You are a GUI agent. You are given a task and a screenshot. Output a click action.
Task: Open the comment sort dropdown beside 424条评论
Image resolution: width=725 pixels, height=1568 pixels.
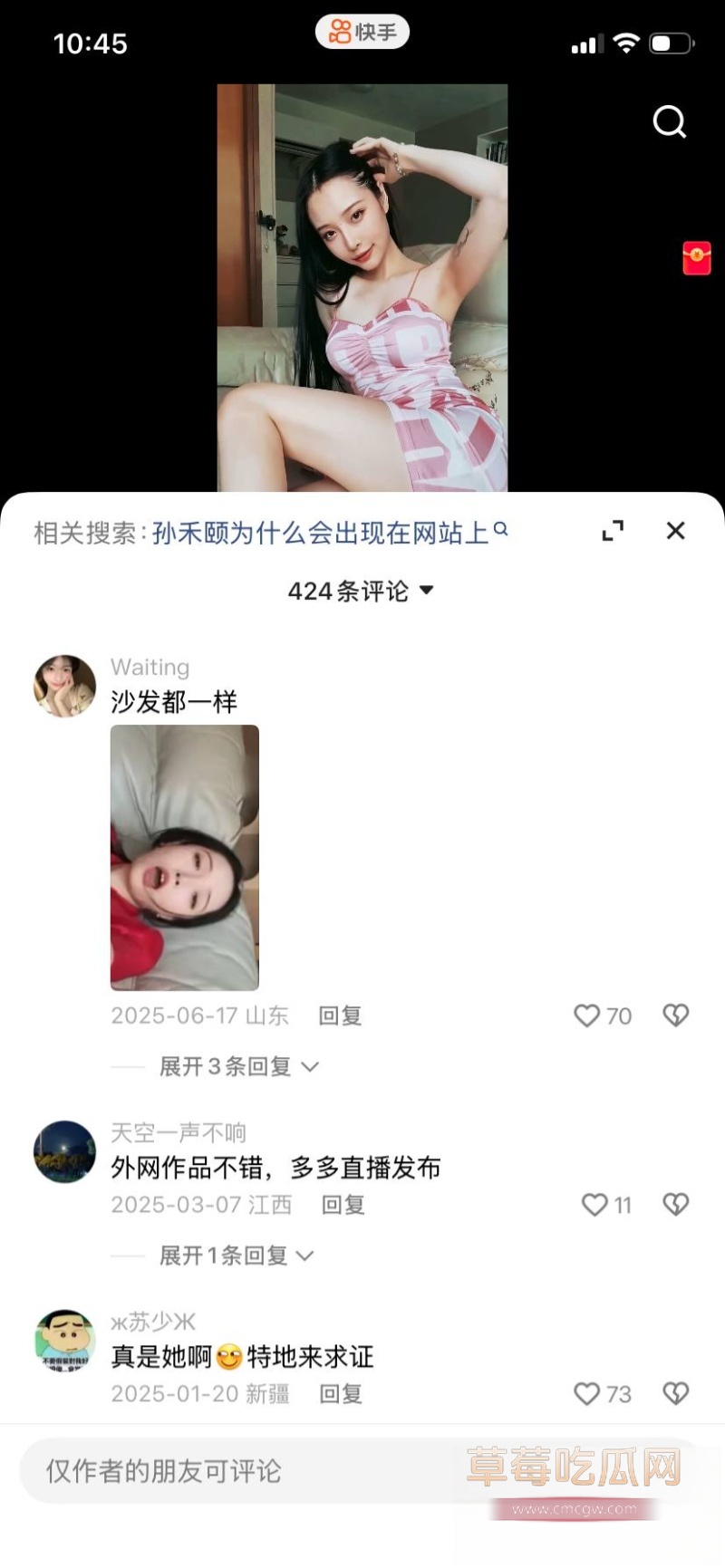pyautogui.click(x=426, y=591)
